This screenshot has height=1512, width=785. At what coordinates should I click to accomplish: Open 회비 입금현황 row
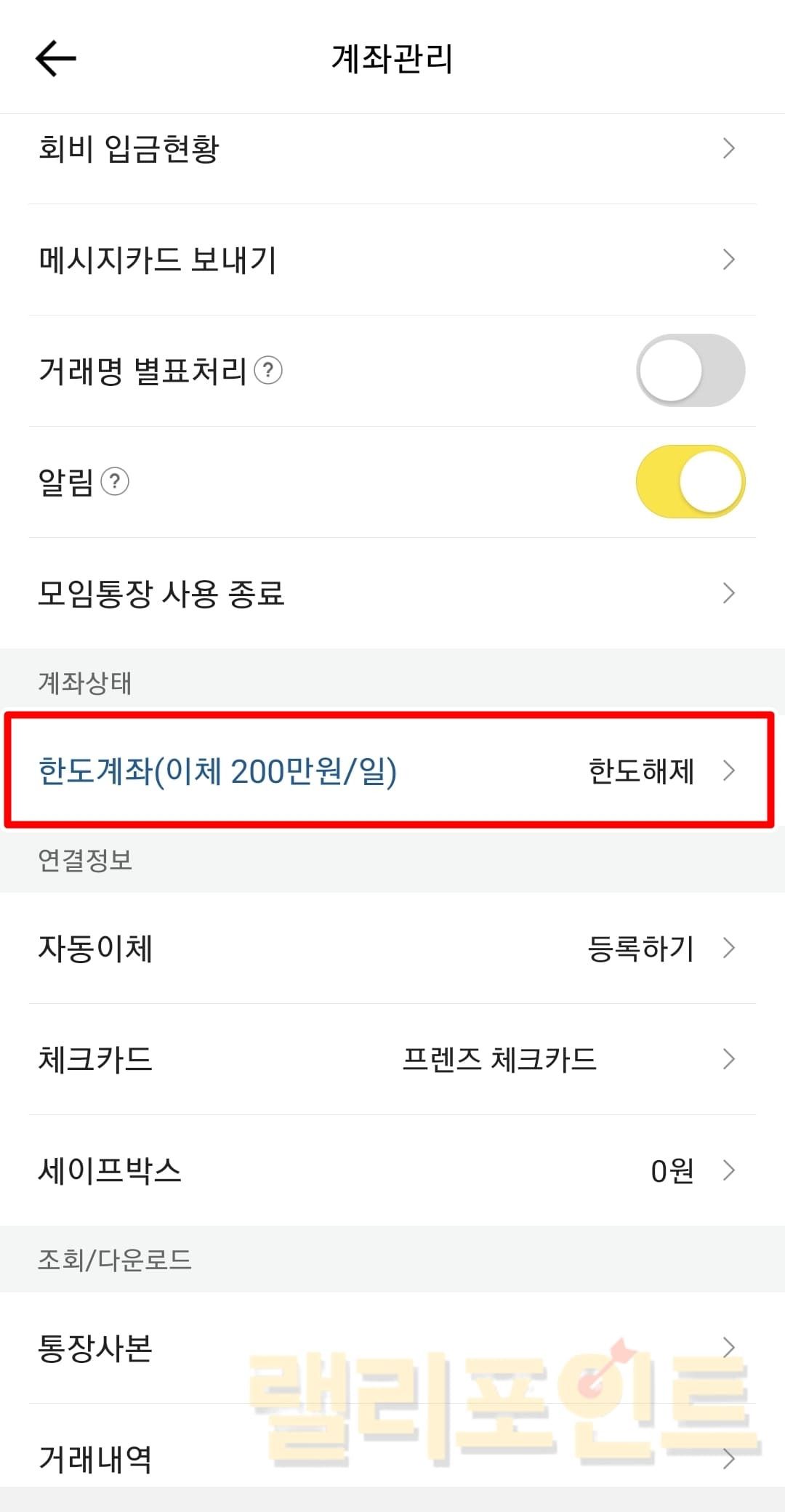(x=392, y=149)
